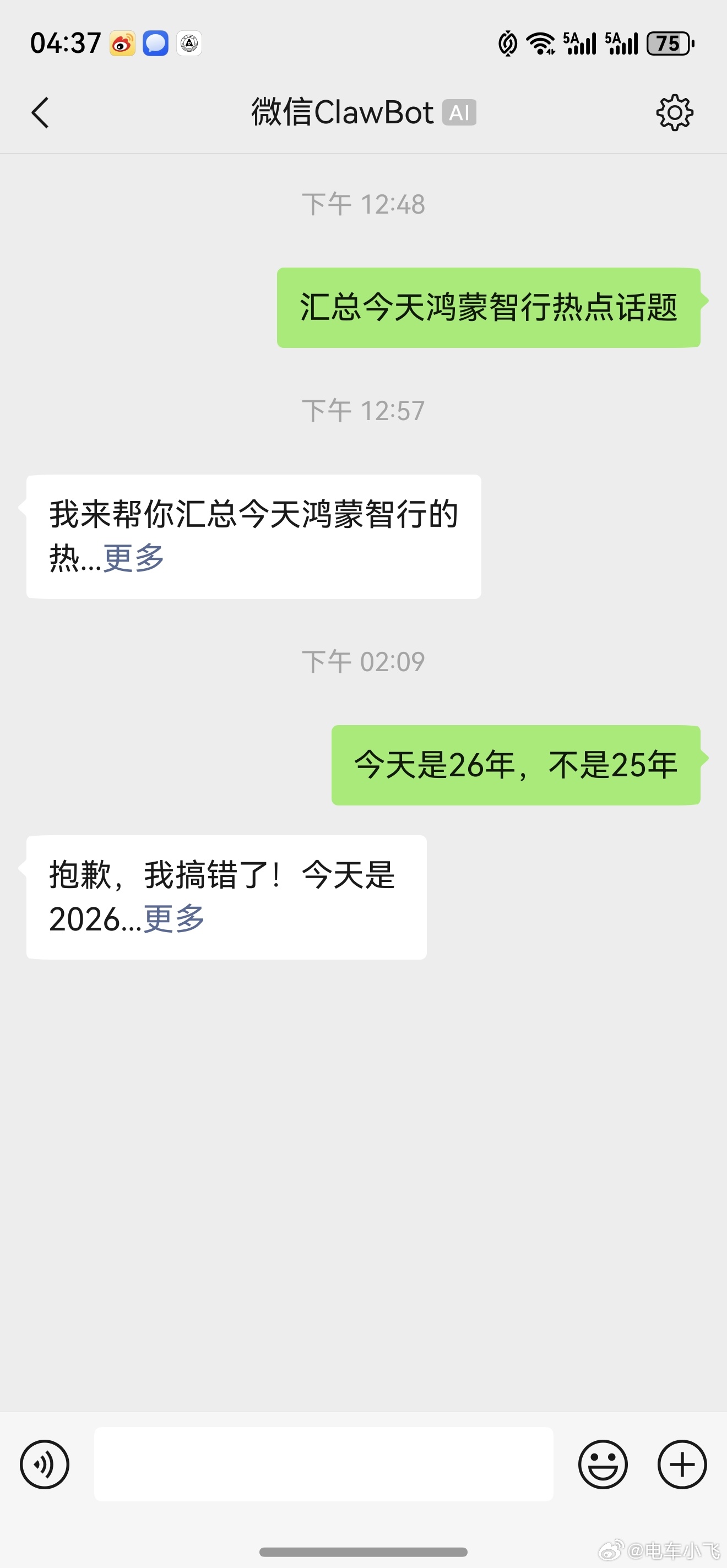The height and width of the screenshot is (1568, 727).
Task: Tap the navigation bar handle at bottom
Action: 363,1552
